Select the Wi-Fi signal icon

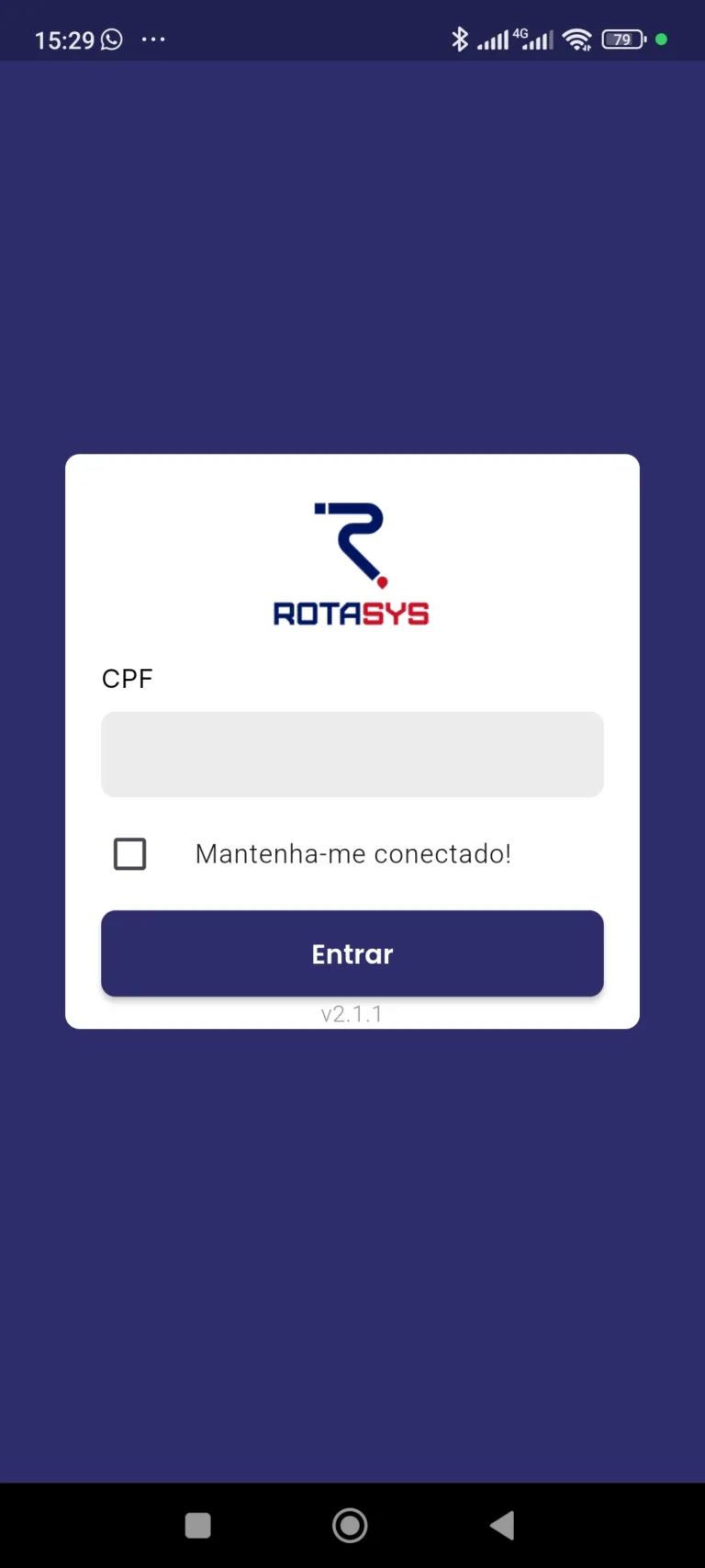pos(577,39)
